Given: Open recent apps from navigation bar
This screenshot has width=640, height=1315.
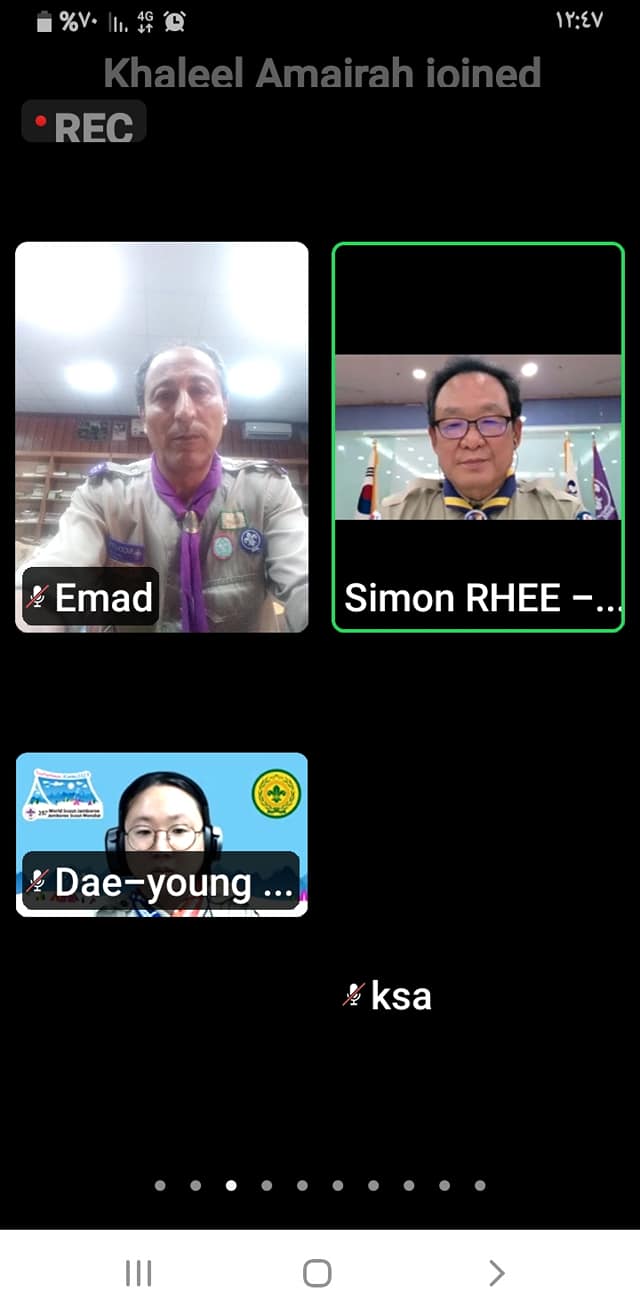Looking at the screenshot, I should (x=138, y=1272).
